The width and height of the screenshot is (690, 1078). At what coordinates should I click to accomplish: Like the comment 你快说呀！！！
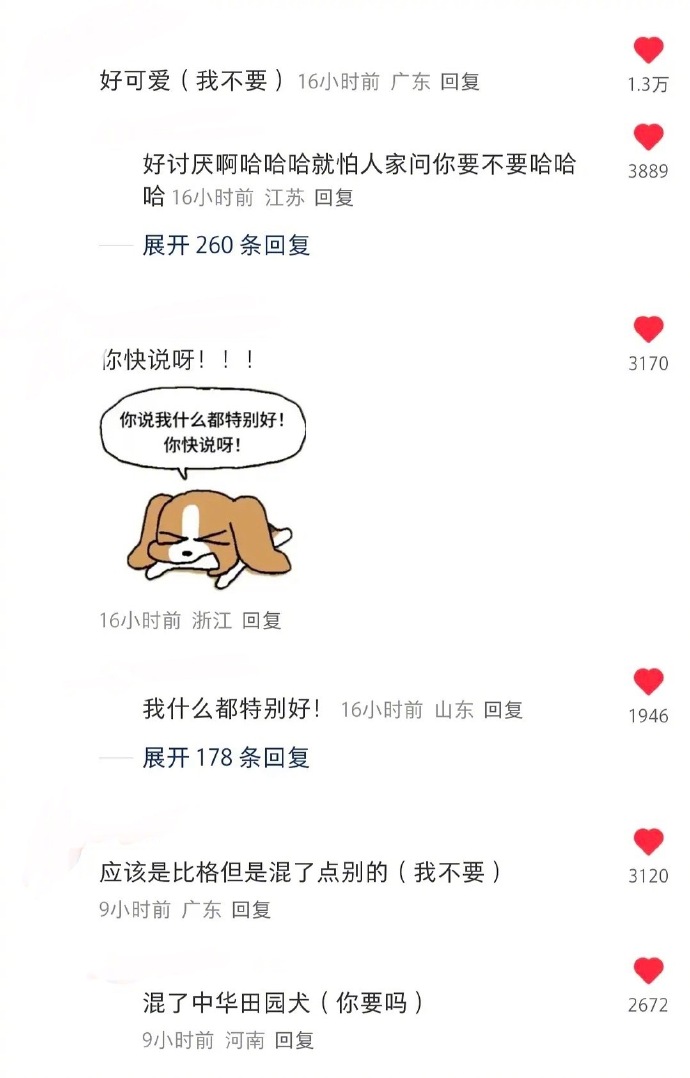(x=648, y=329)
